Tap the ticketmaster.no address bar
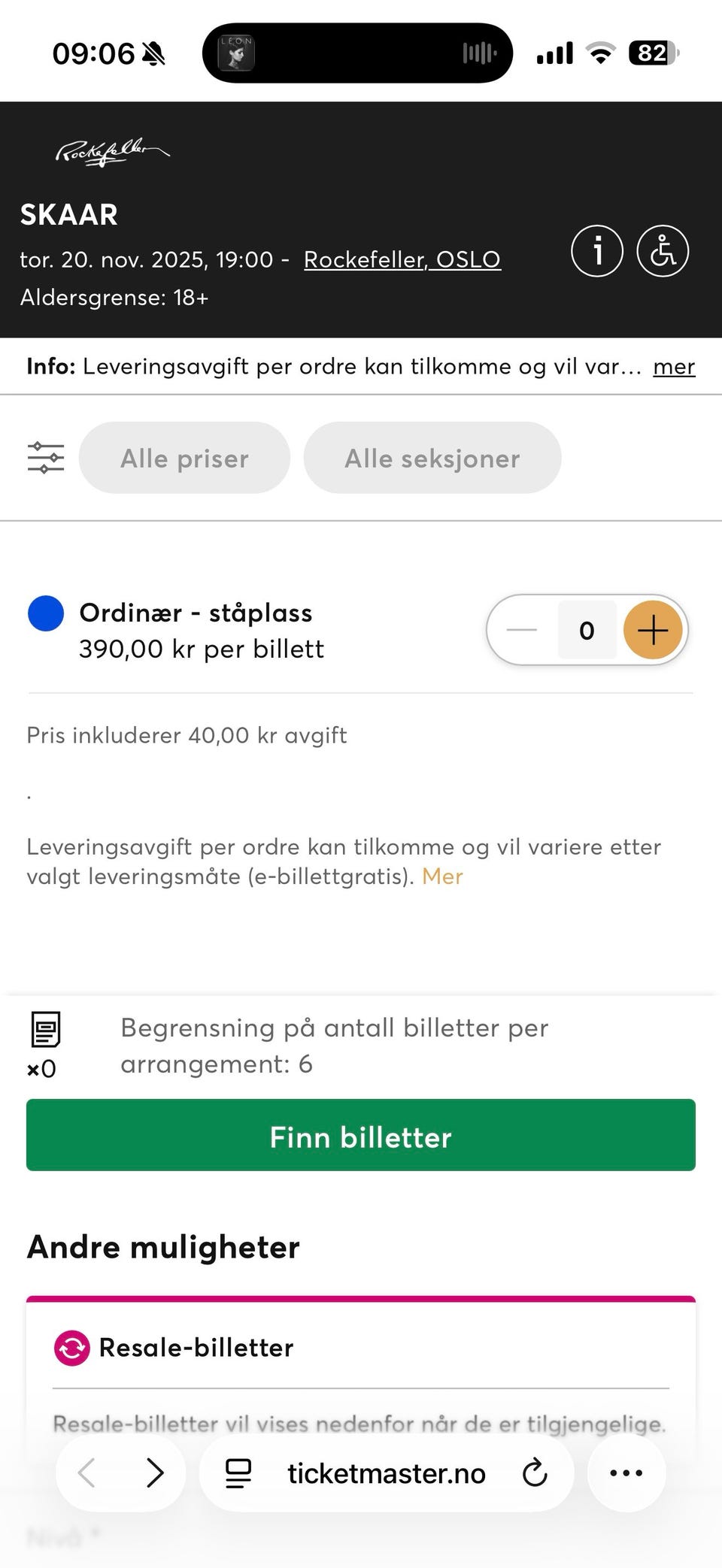Screen dimensions: 722x1568 point(386,1473)
